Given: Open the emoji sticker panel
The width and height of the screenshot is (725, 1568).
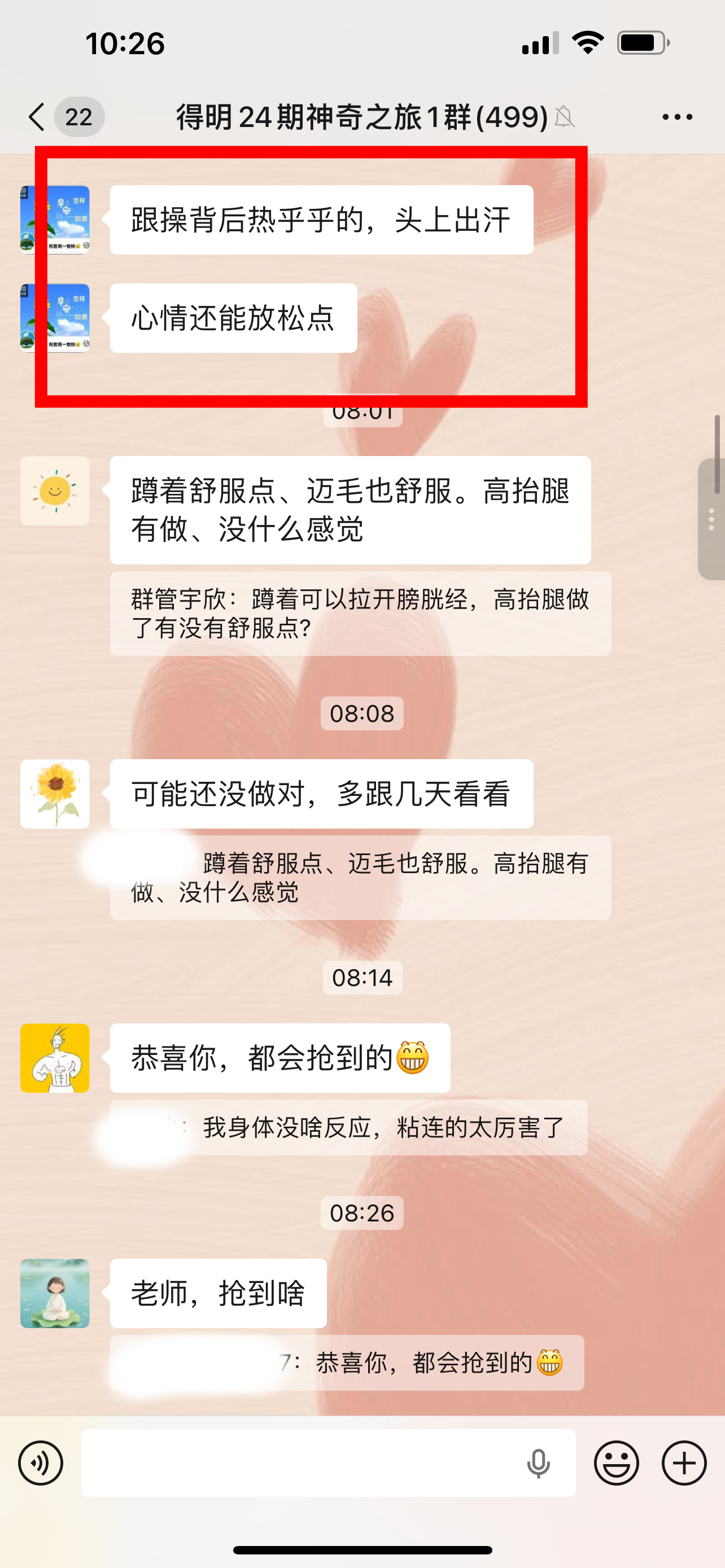Looking at the screenshot, I should pyautogui.click(x=616, y=1462).
